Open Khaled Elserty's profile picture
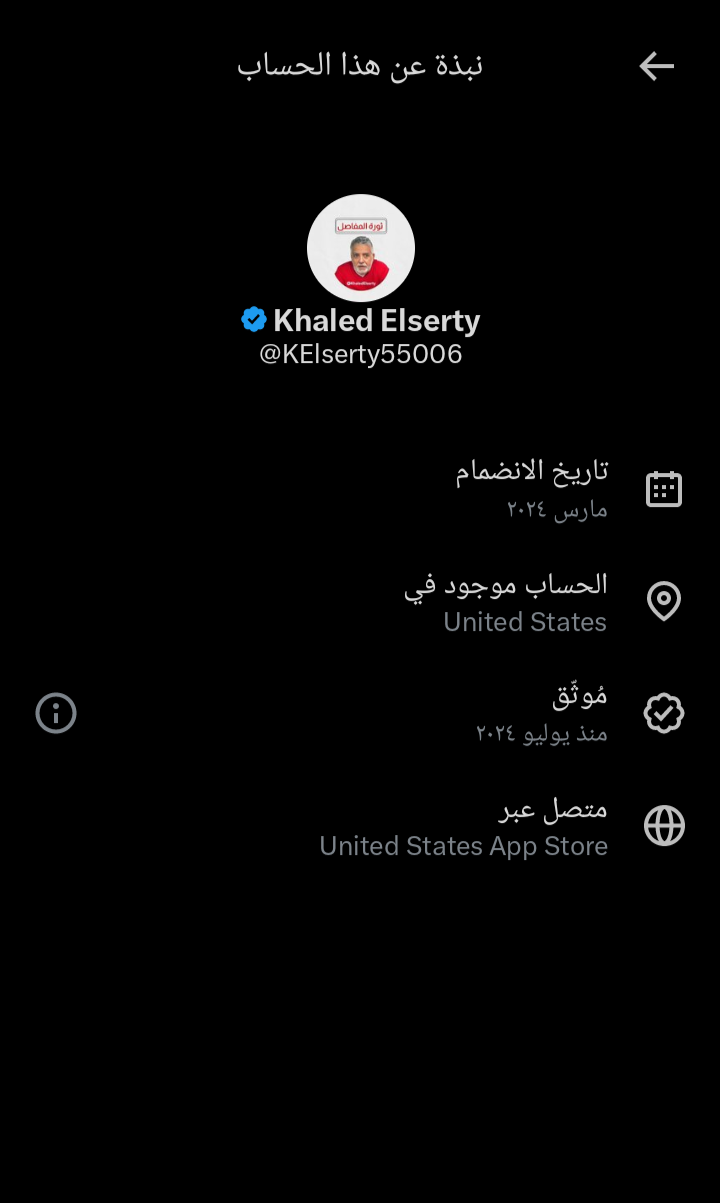The image size is (720, 1203). 361,248
